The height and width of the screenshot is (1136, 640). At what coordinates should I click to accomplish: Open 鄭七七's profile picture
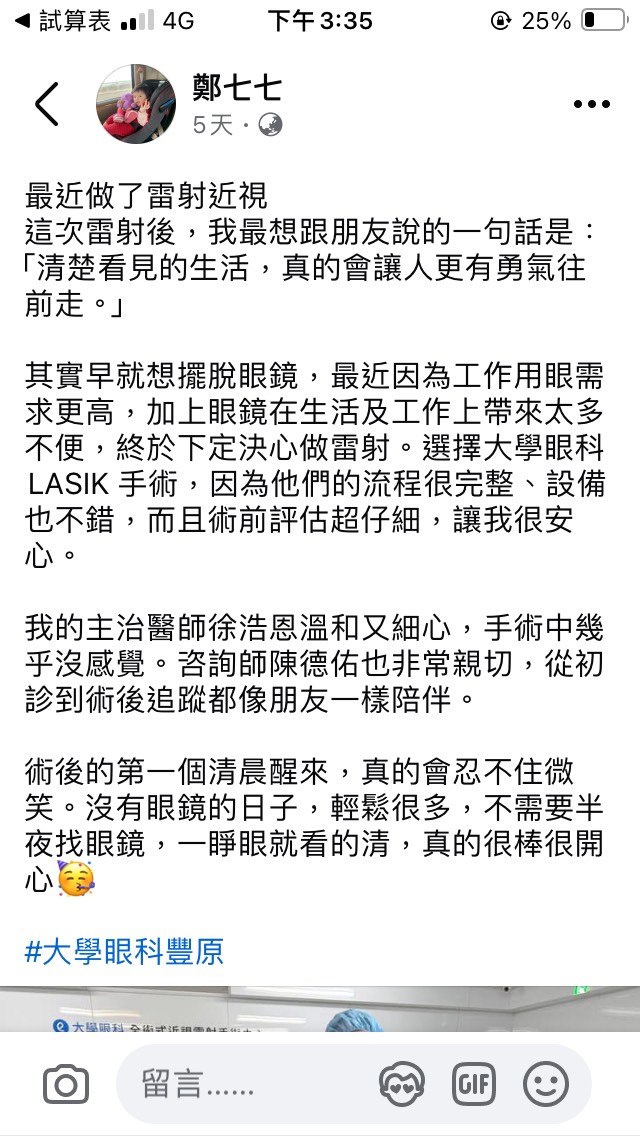(x=135, y=104)
